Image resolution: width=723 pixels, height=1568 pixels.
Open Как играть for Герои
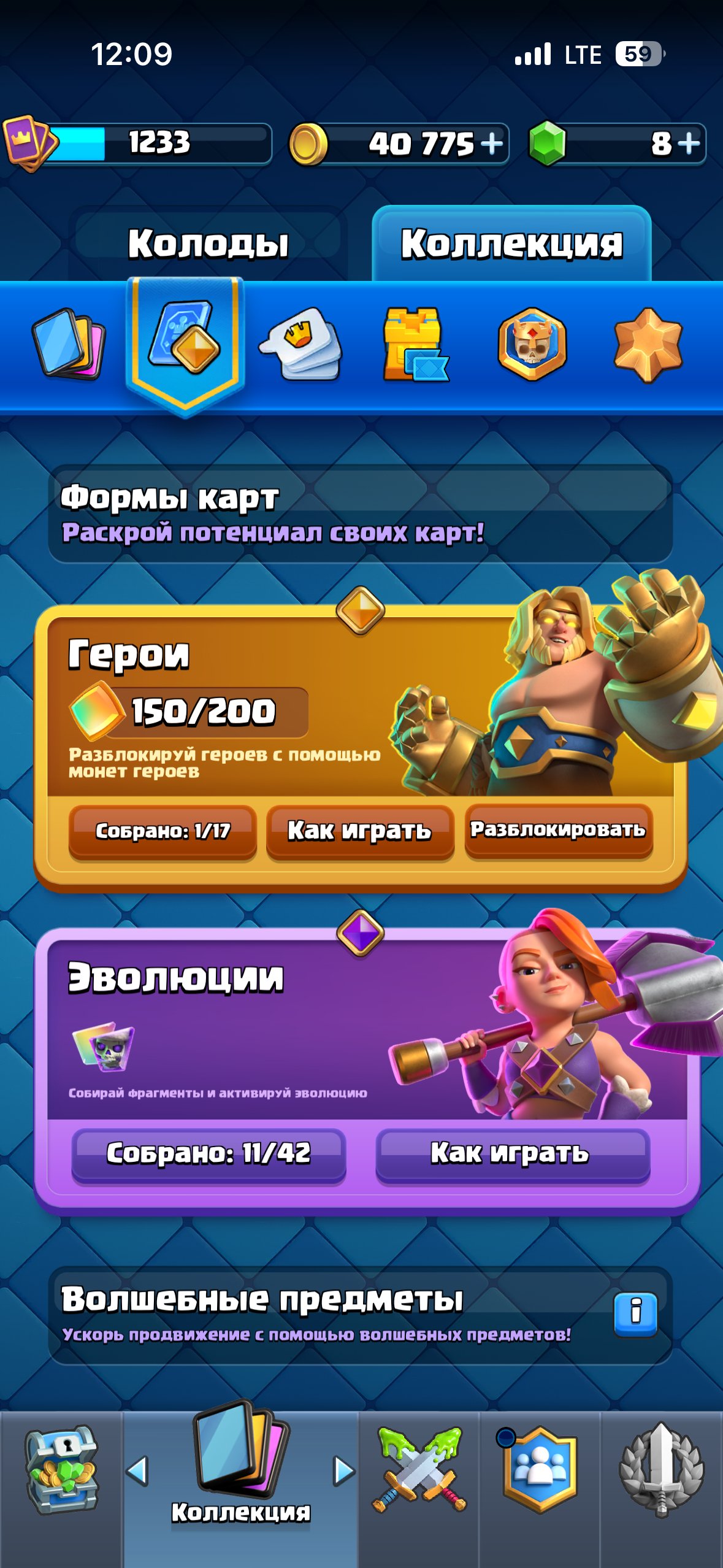[360, 831]
